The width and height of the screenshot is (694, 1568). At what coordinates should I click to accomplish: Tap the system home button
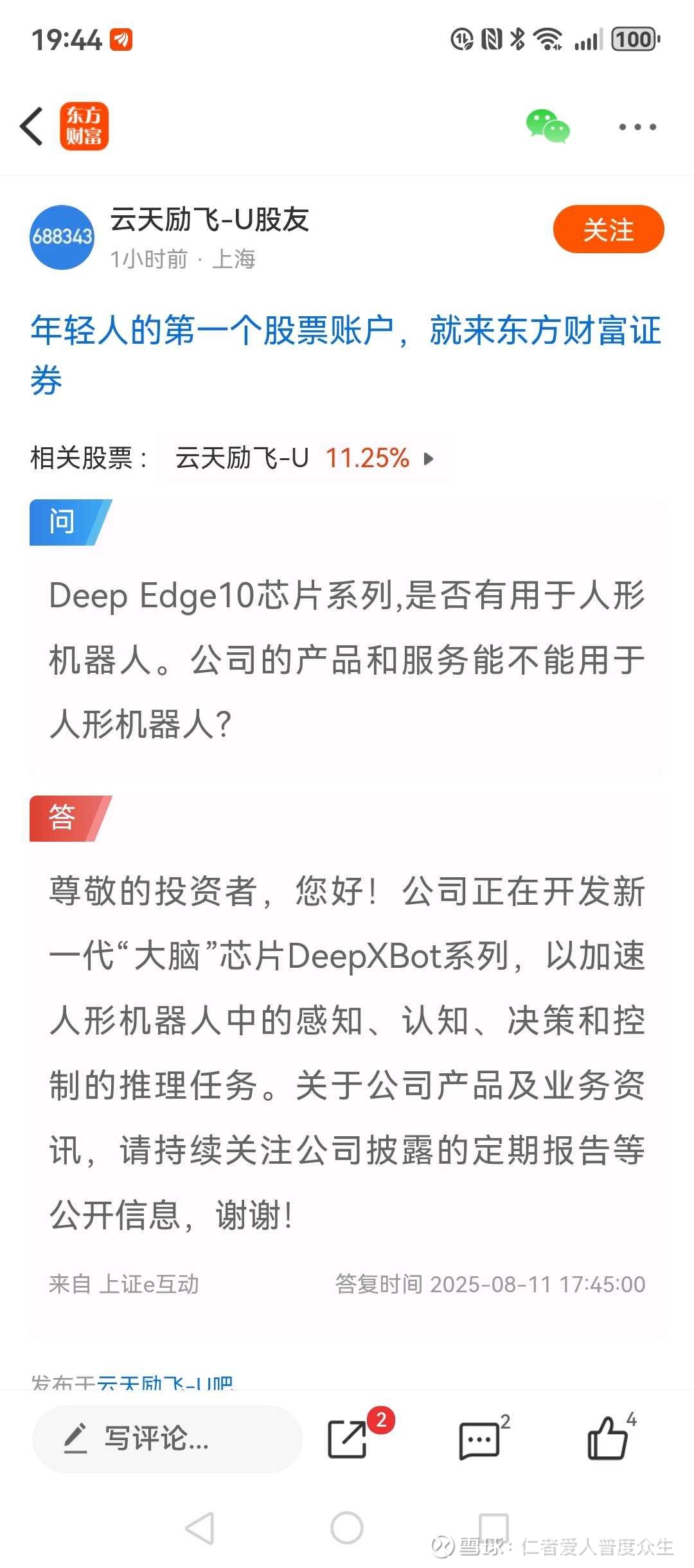coord(347,1528)
